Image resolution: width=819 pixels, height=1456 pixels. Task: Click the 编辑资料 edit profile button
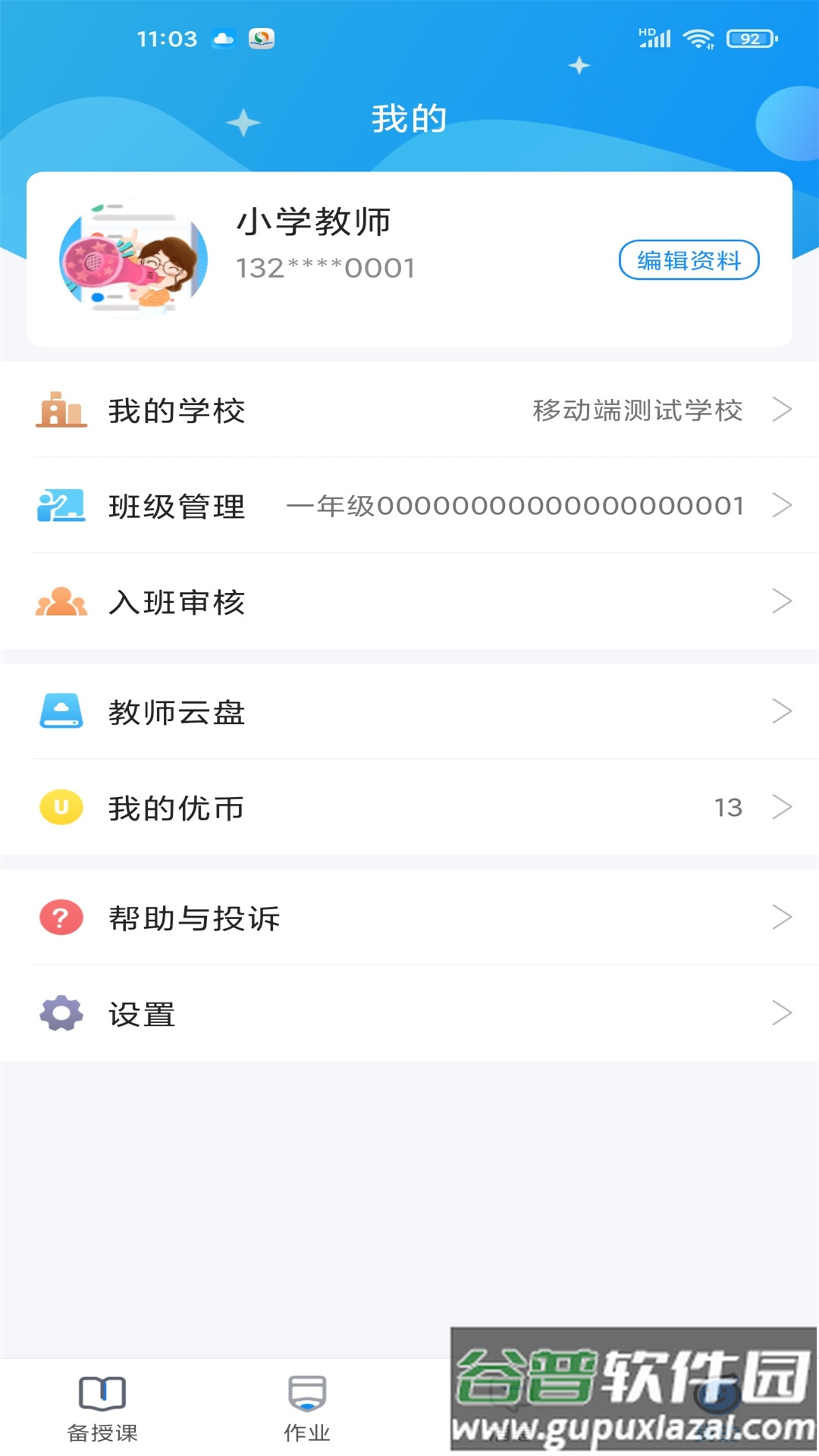click(x=687, y=260)
